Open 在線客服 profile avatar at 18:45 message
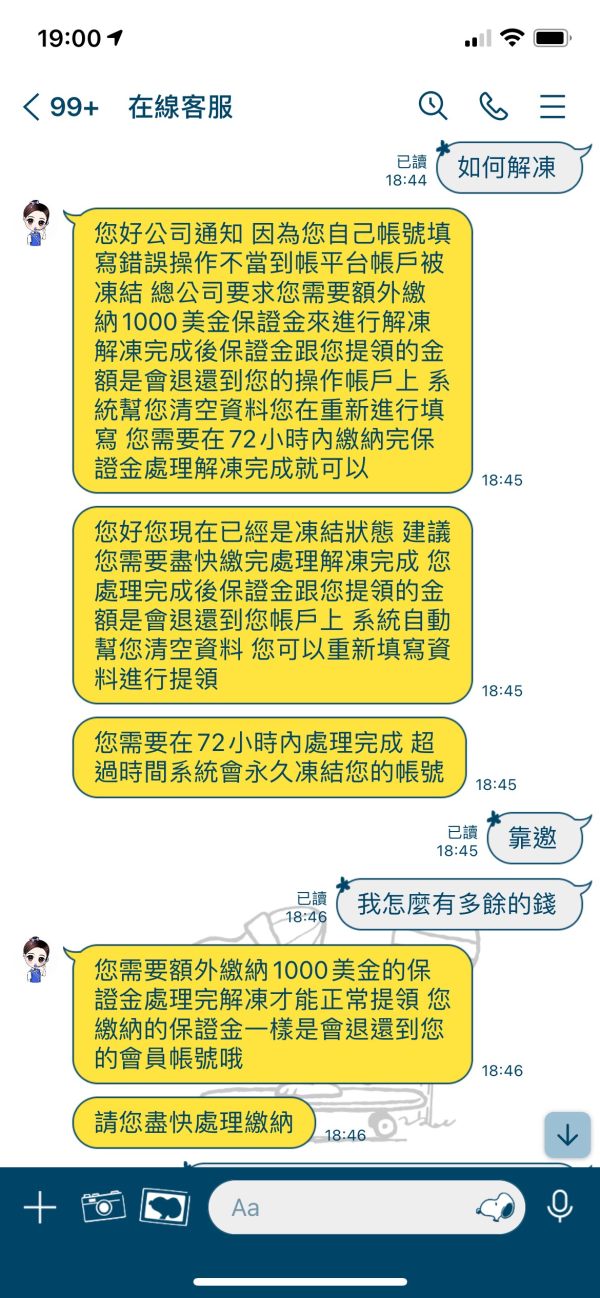This screenshot has width=600, height=1298. 36,222
